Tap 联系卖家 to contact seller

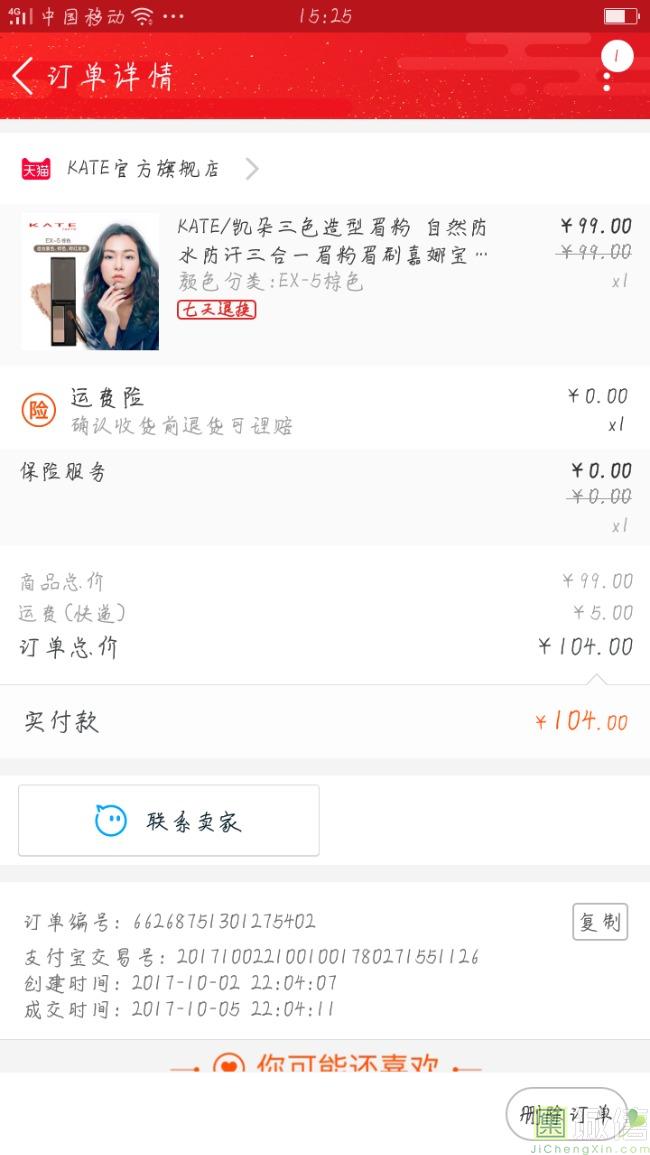tap(169, 821)
